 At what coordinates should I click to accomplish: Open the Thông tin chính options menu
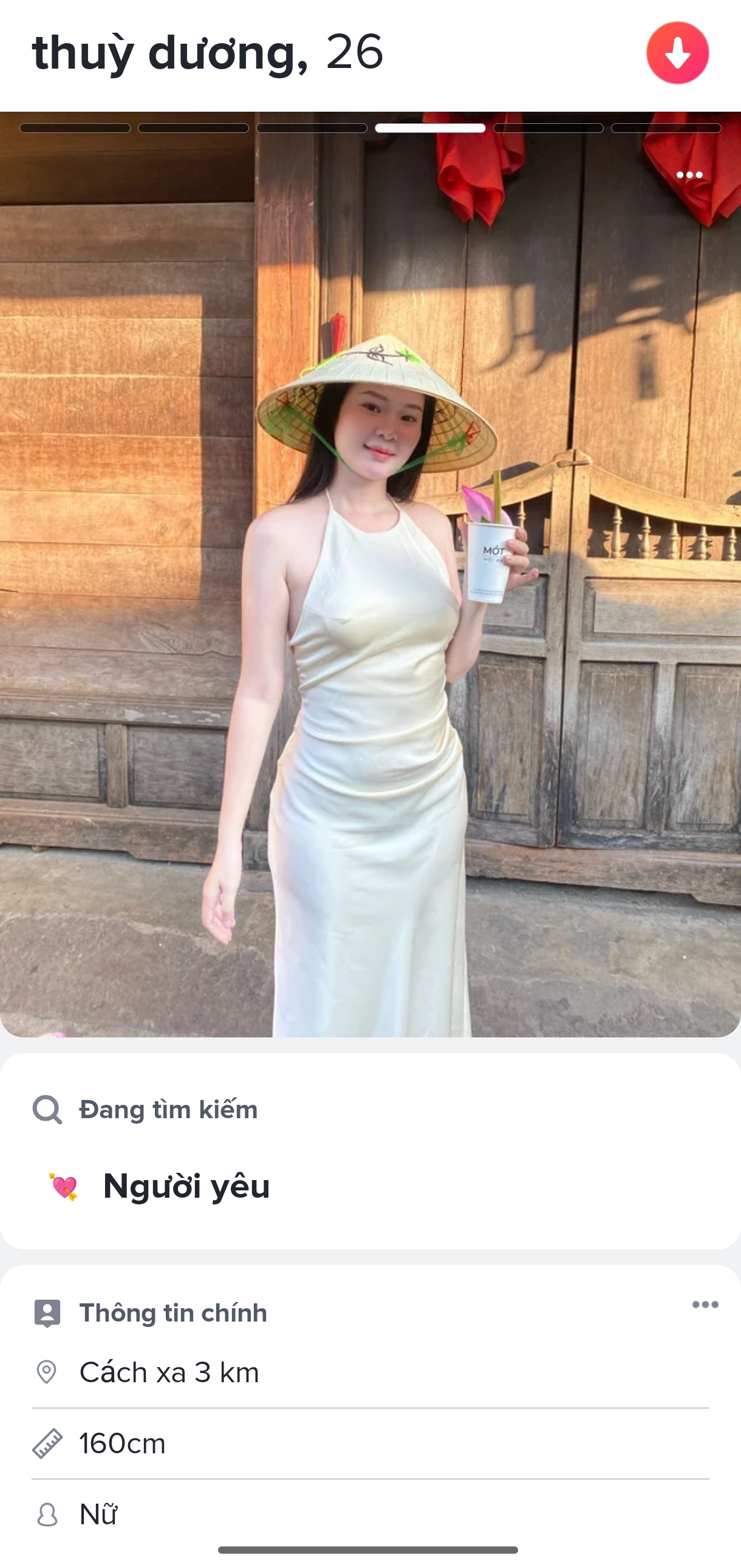[x=705, y=1304]
